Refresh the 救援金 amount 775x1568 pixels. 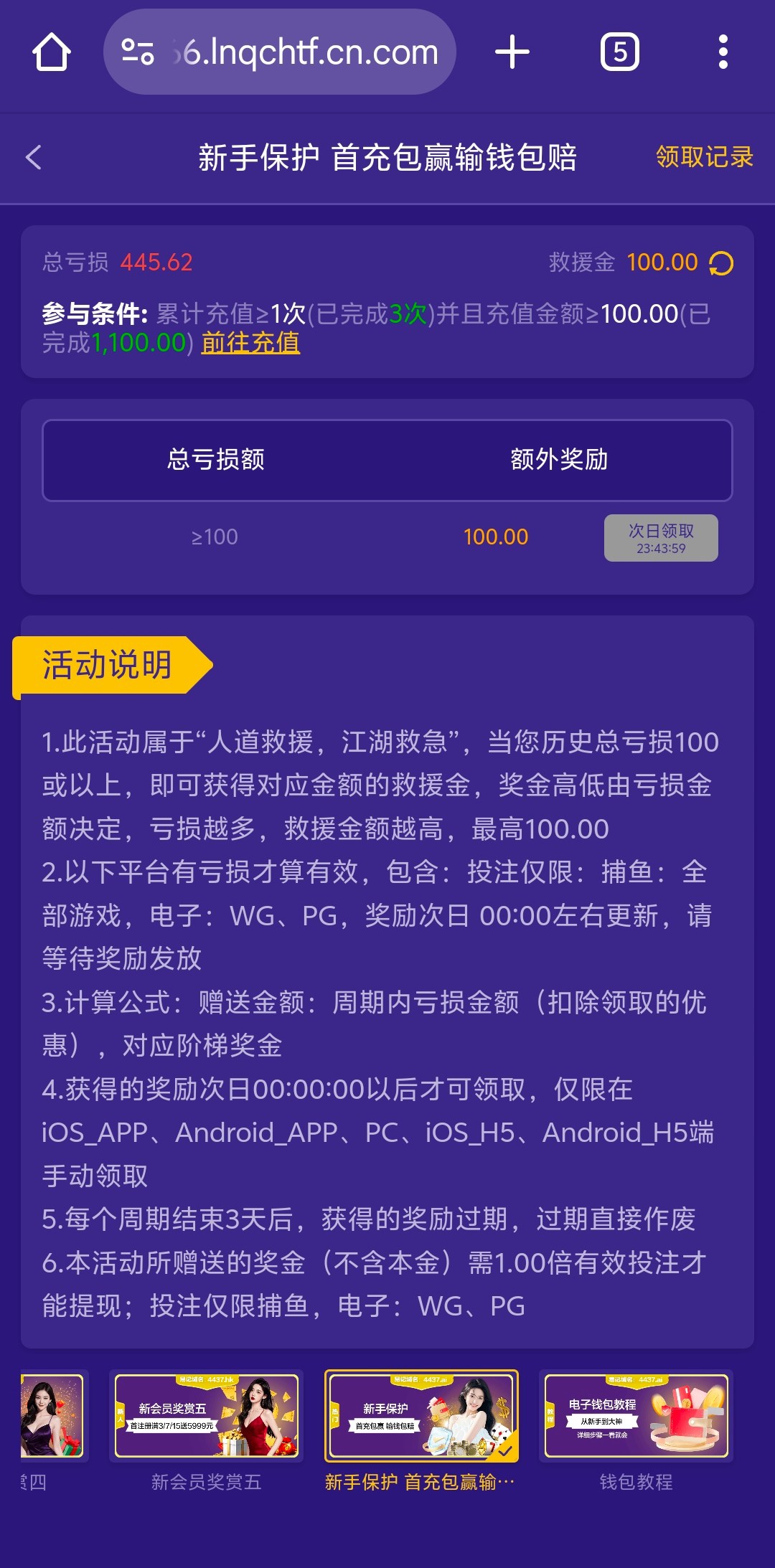(721, 263)
